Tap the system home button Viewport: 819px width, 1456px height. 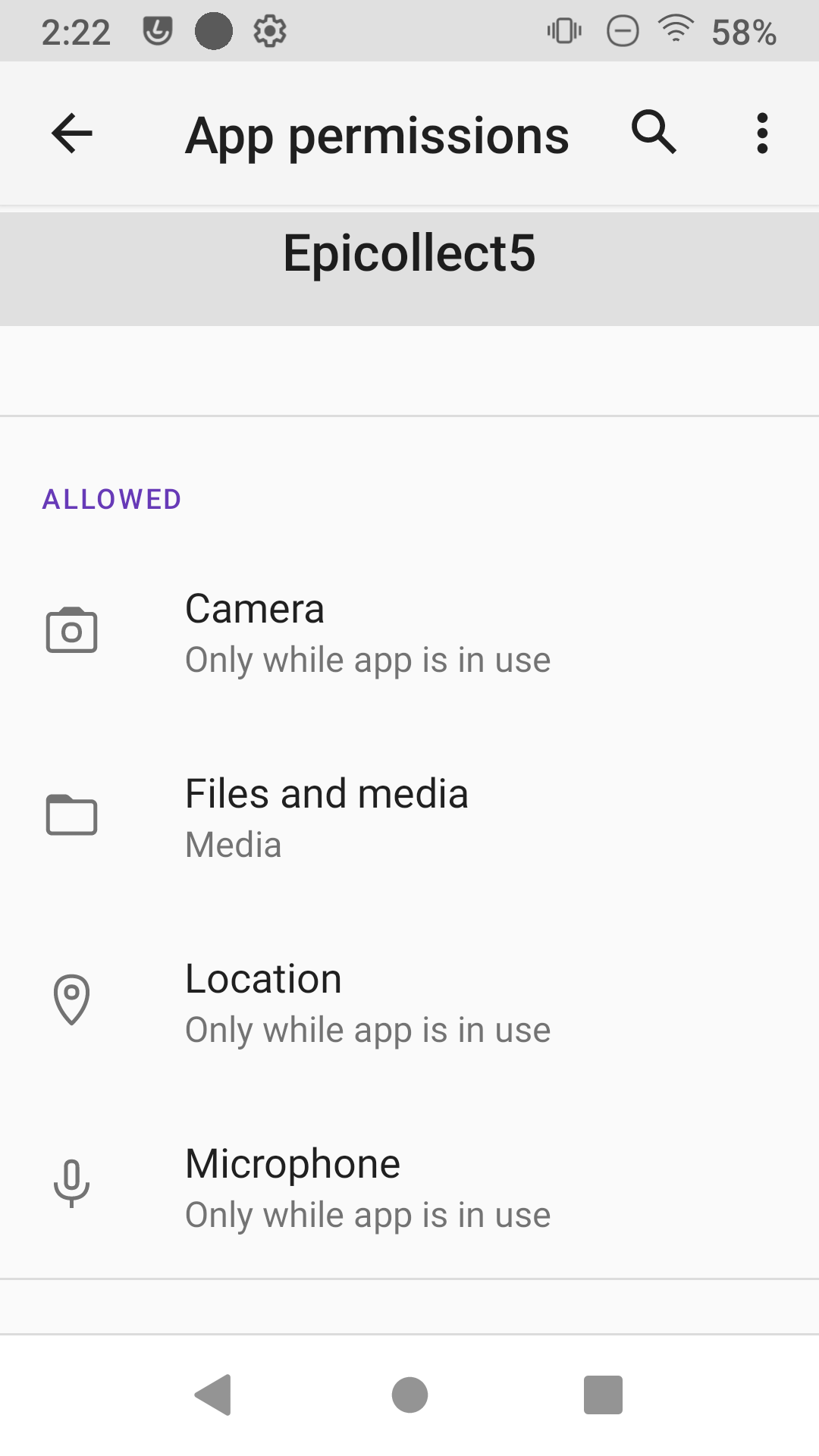[x=409, y=1394]
